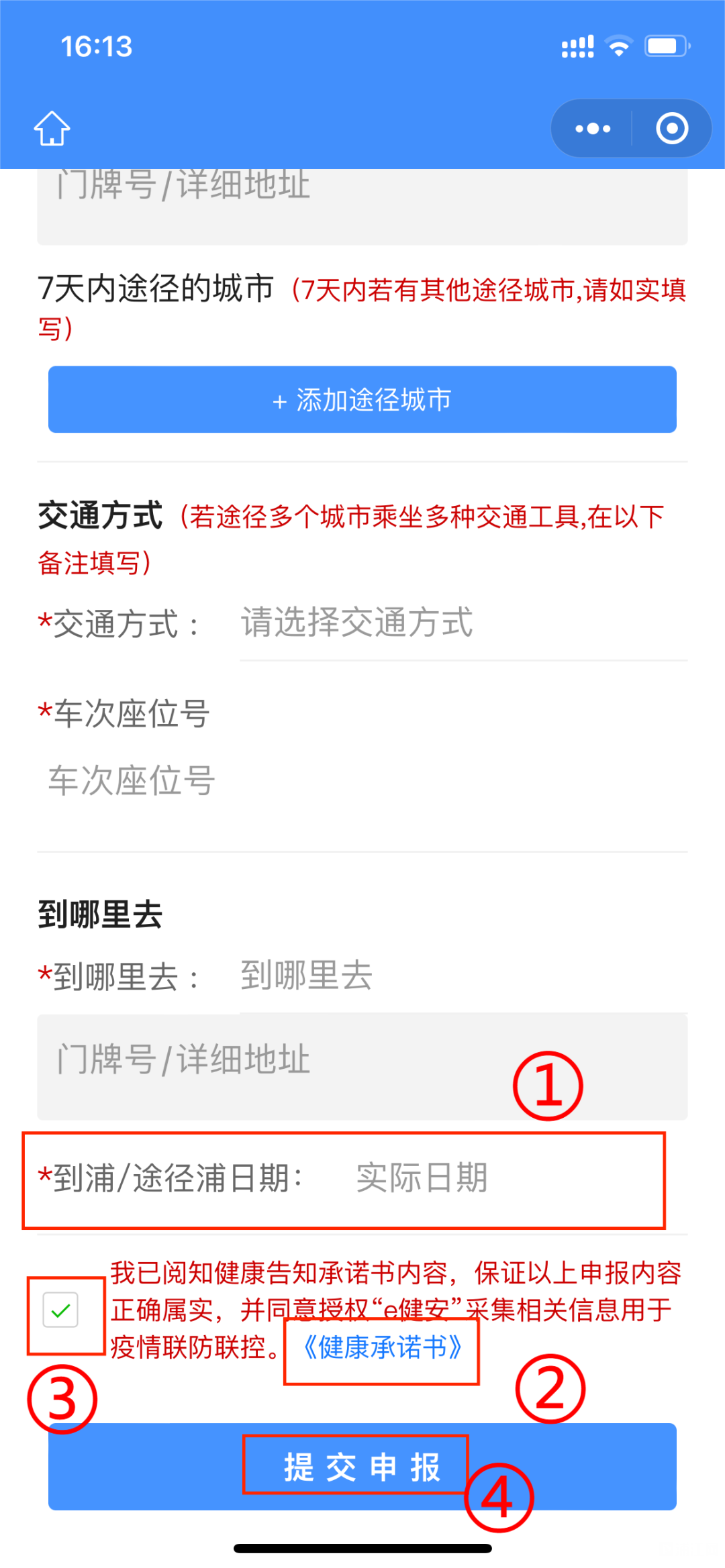The height and width of the screenshot is (1568, 725).
Task: Open the 《健康承诺书》 link
Action: pos(383,1347)
